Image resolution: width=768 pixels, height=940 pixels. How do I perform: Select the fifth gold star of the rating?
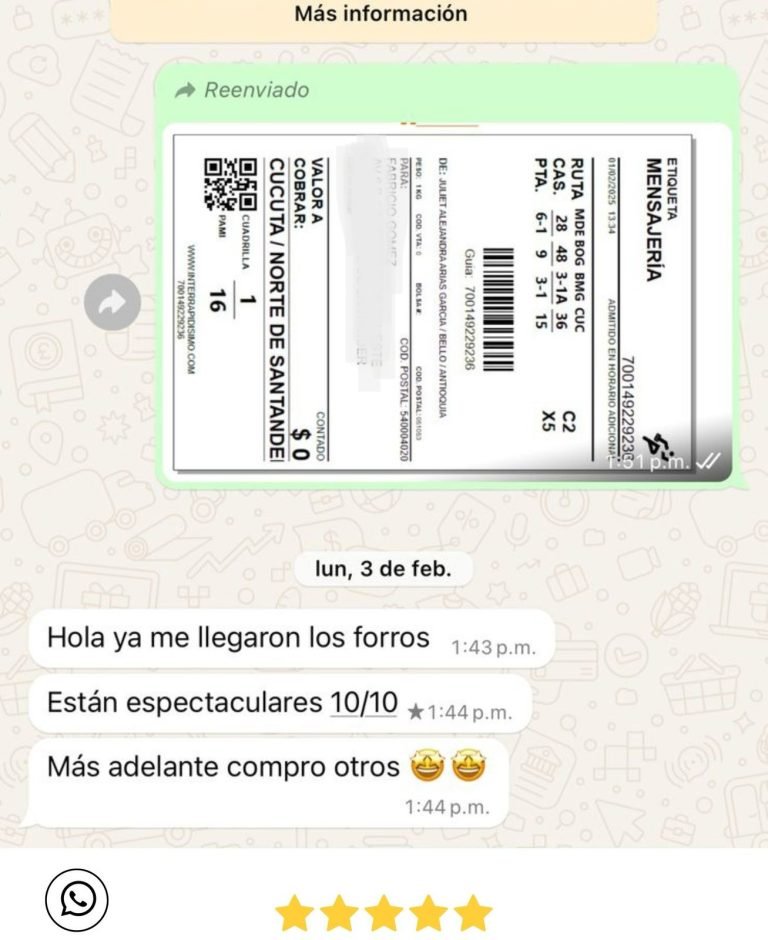468,909
